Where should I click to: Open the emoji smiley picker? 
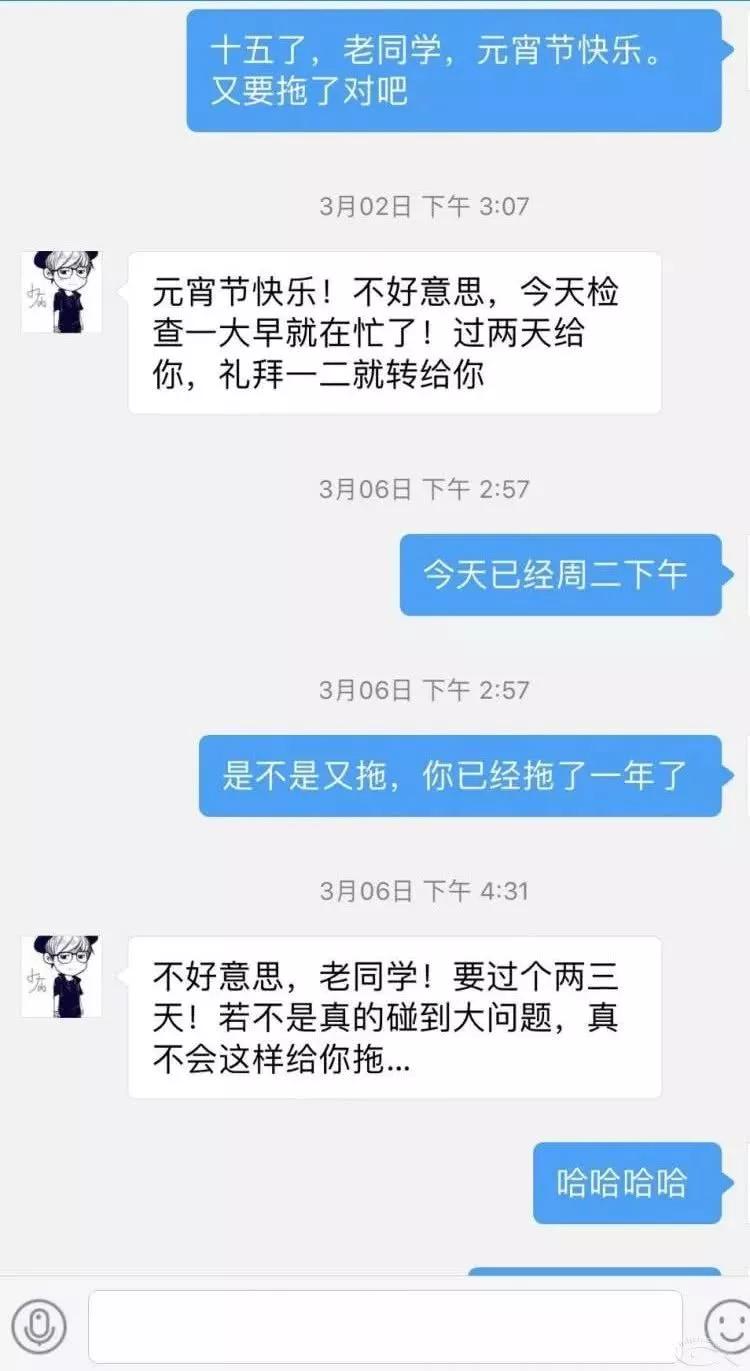[726, 1326]
